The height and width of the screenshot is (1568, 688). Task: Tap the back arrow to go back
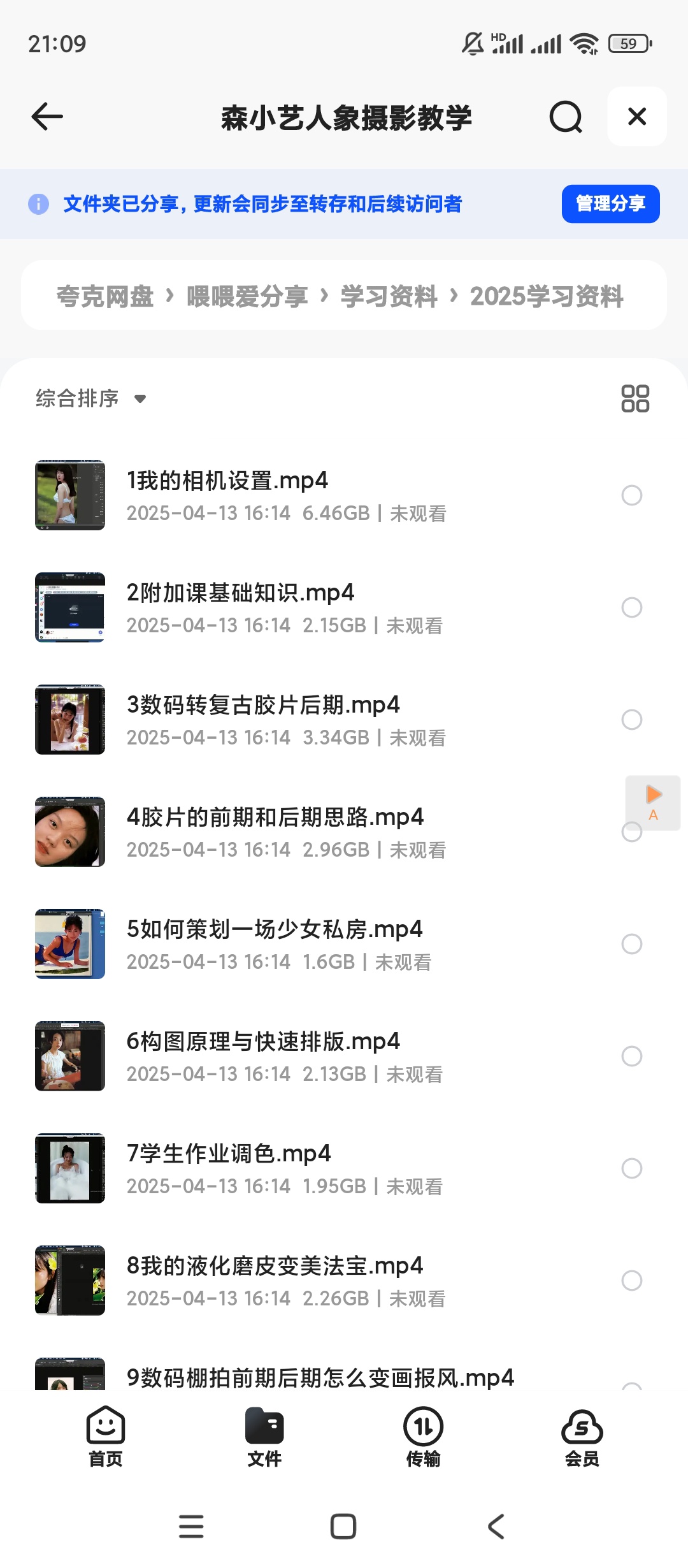pos(45,117)
